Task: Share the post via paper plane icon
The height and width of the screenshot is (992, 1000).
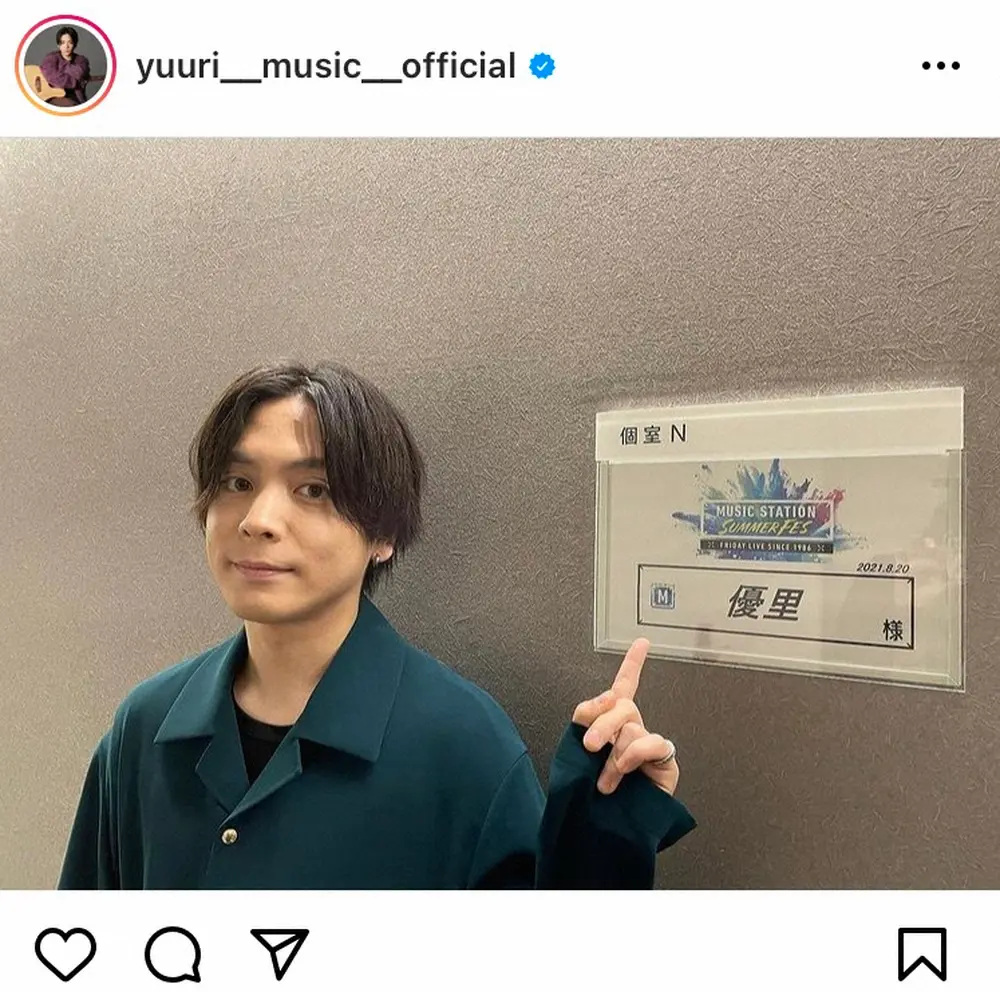Action: click(x=280, y=953)
